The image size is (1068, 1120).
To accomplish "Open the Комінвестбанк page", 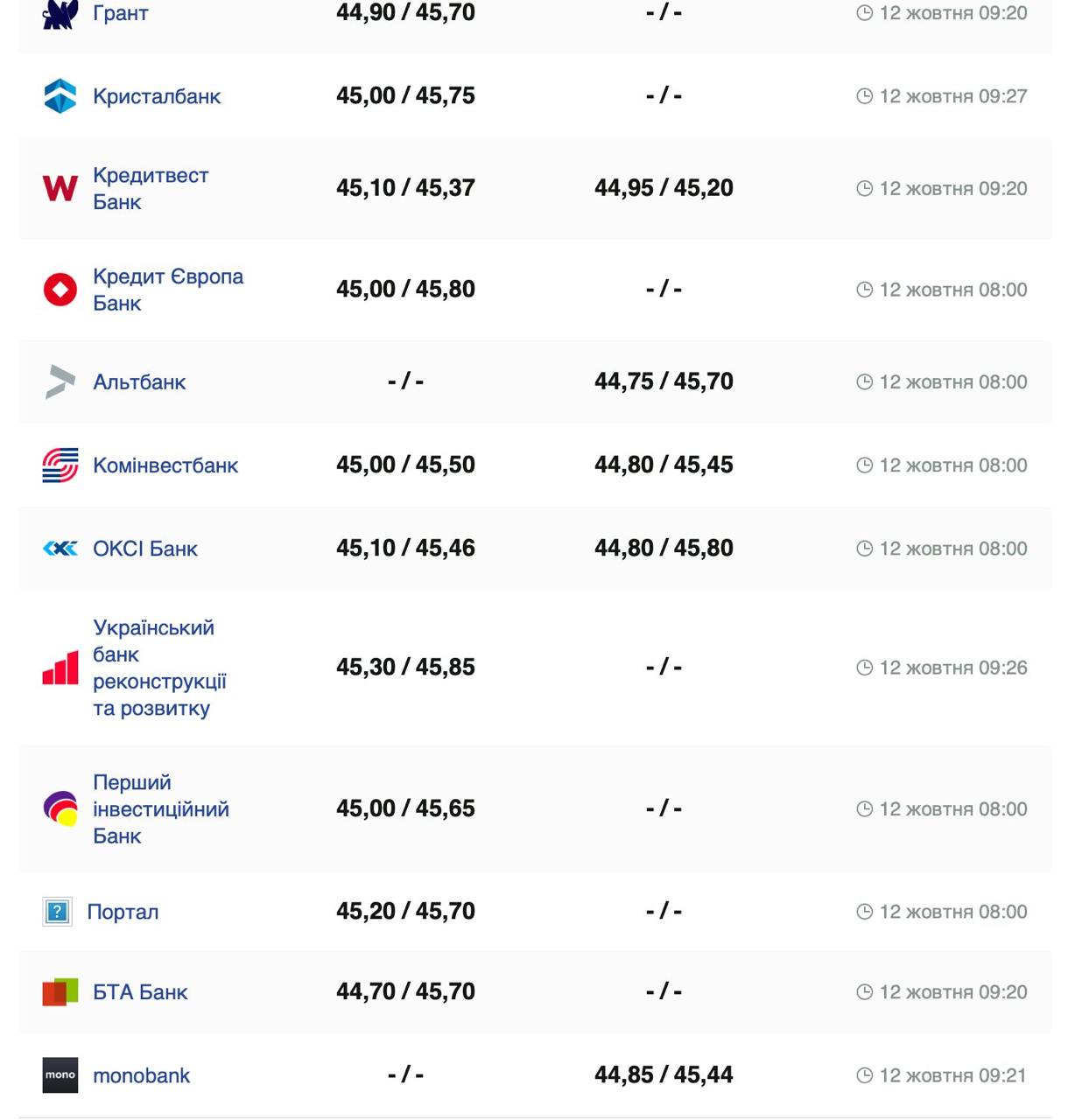I will (x=165, y=465).
